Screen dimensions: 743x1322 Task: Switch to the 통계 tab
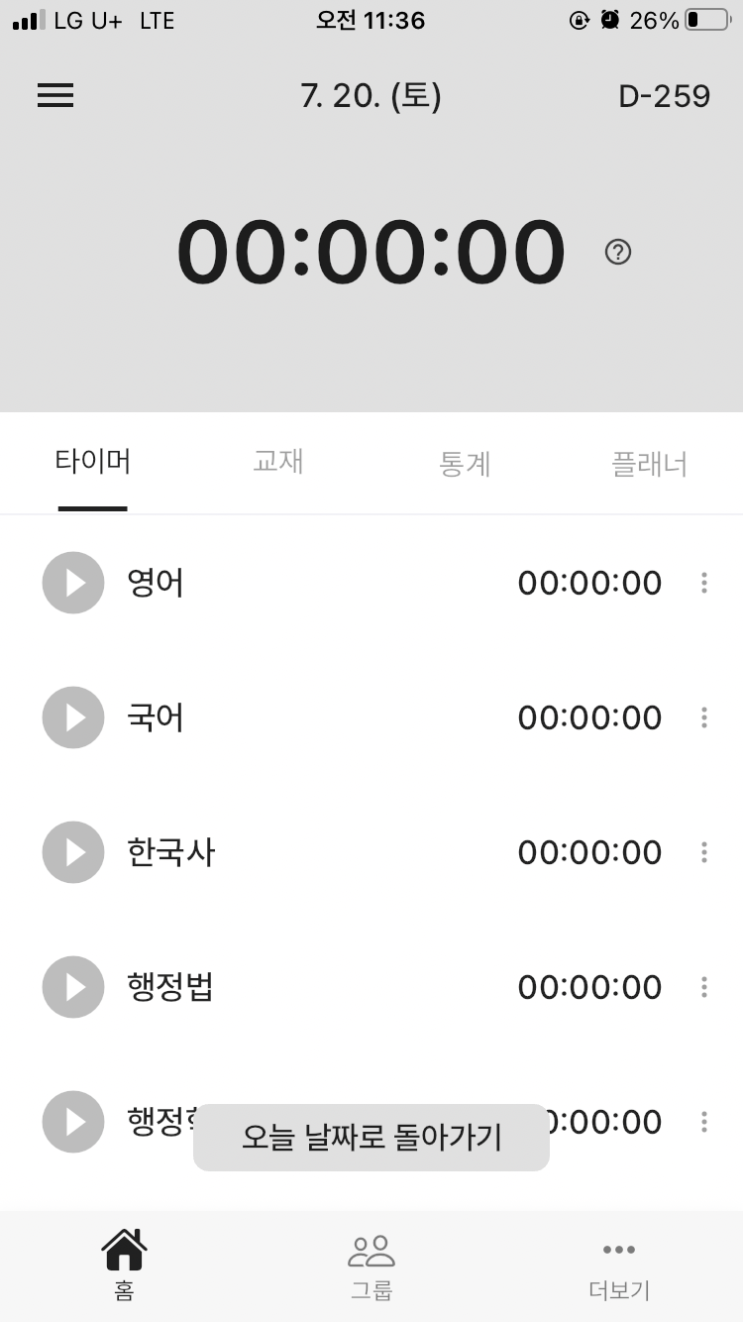point(464,464)
